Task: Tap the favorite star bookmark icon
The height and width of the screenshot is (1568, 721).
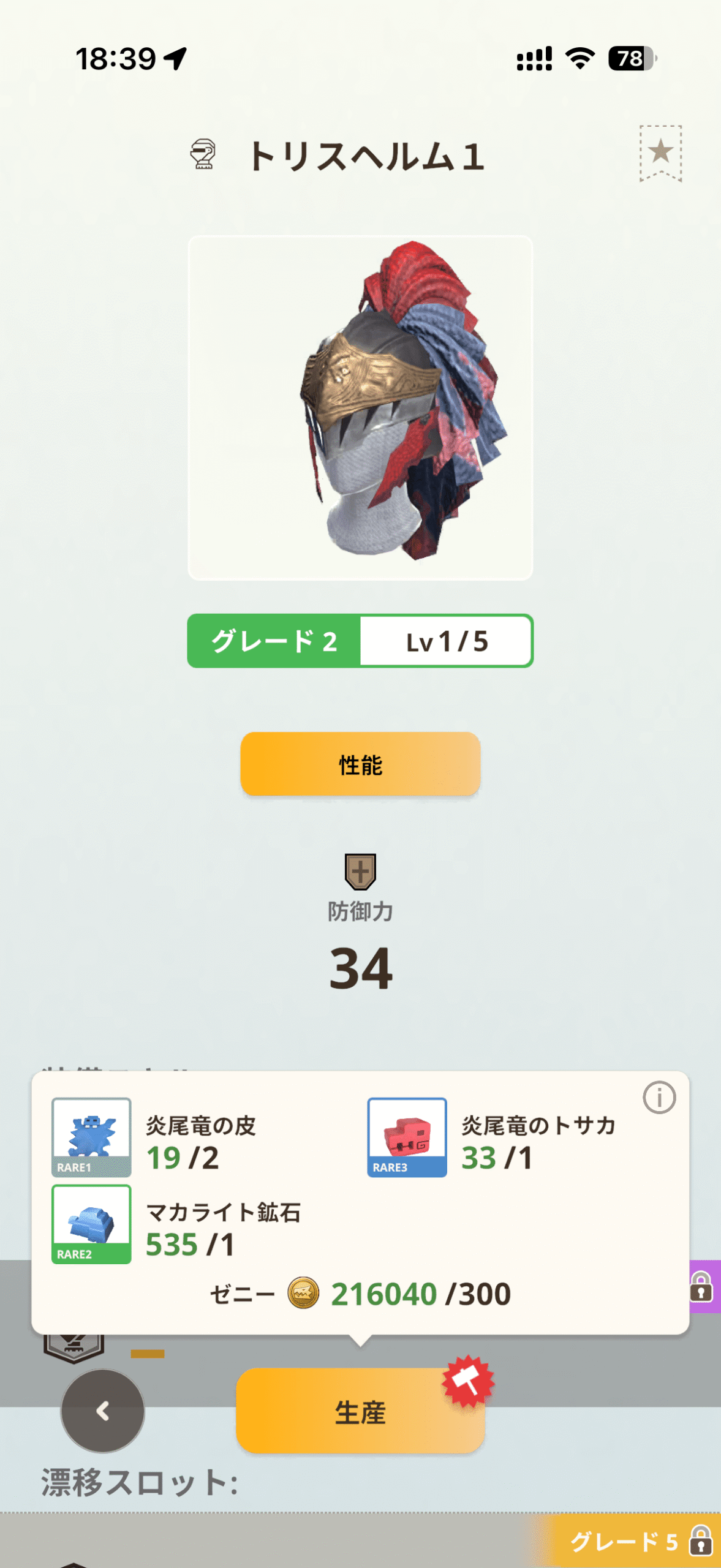Action: pyautogui.click(x=660, y=153)
